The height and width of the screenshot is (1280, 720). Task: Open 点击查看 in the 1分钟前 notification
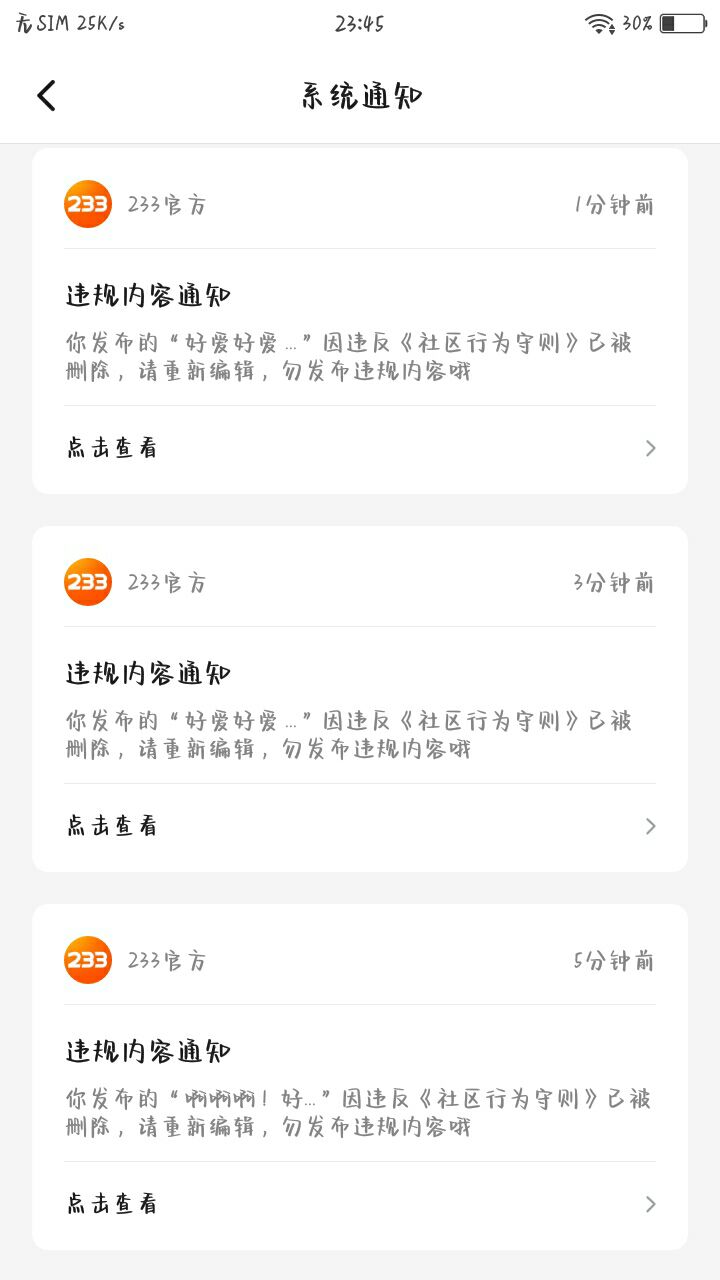pyautogui.click(x=360, y=448)
